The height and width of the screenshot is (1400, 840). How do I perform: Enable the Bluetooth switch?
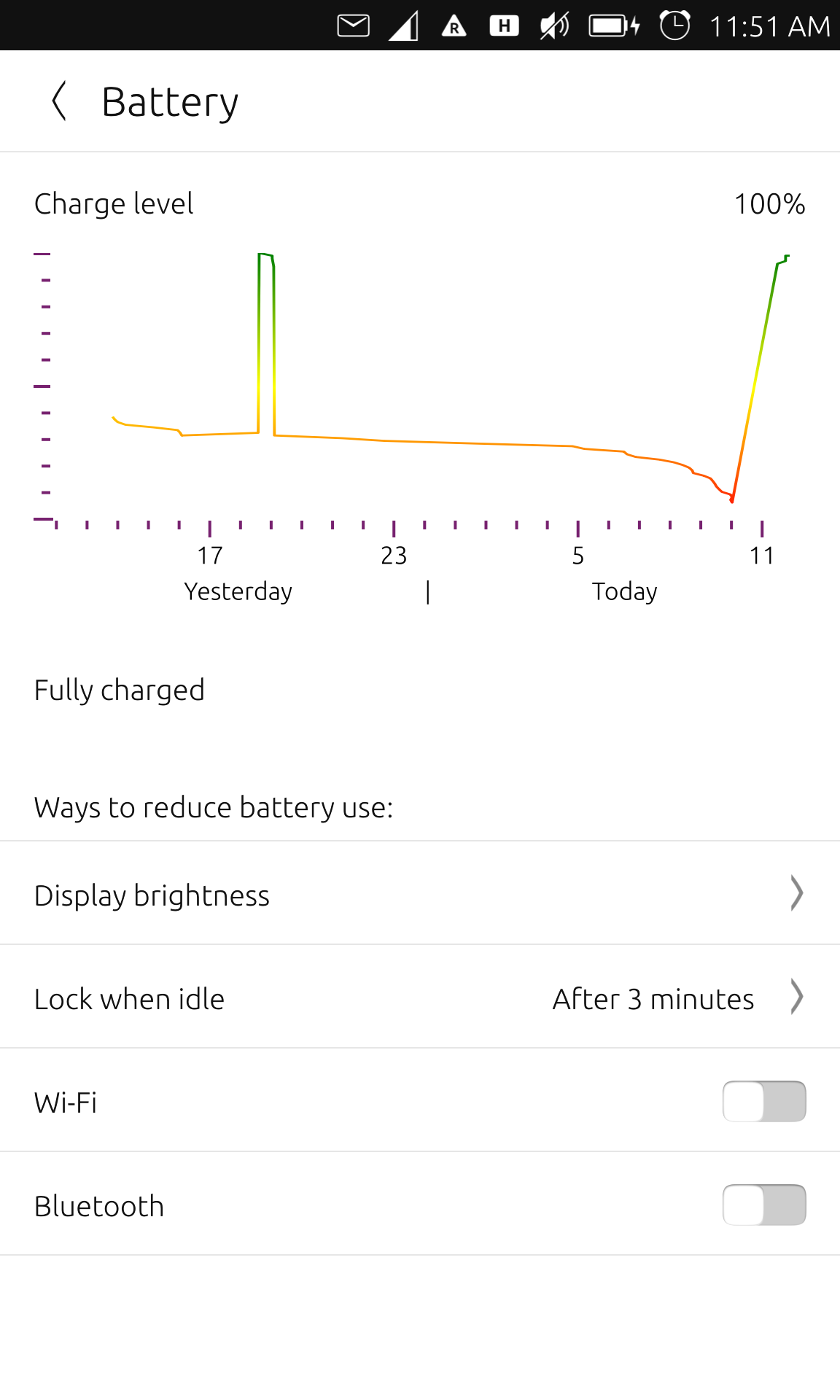(x=763, y=1205)
